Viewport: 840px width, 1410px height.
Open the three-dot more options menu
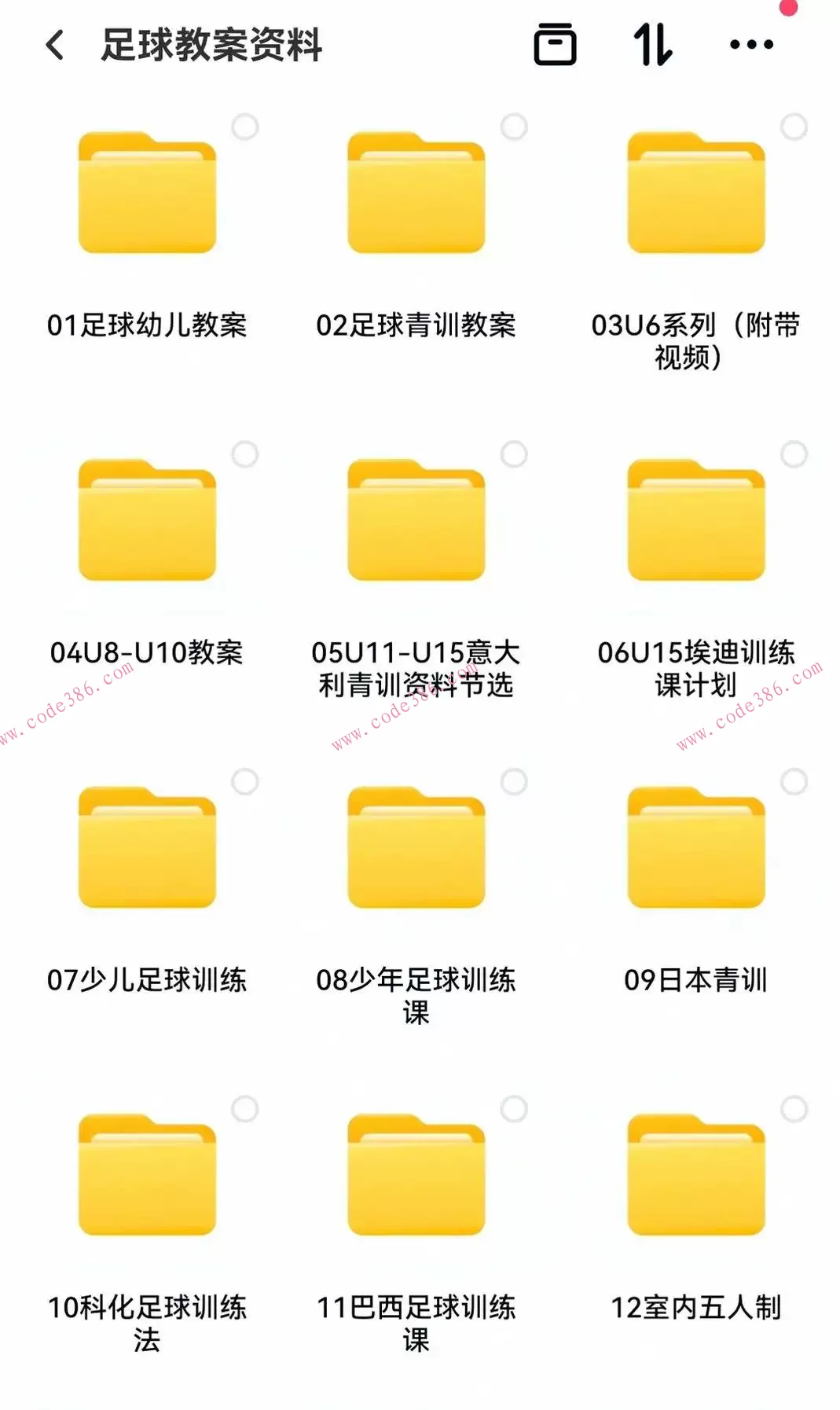click(x=749, y=46)
